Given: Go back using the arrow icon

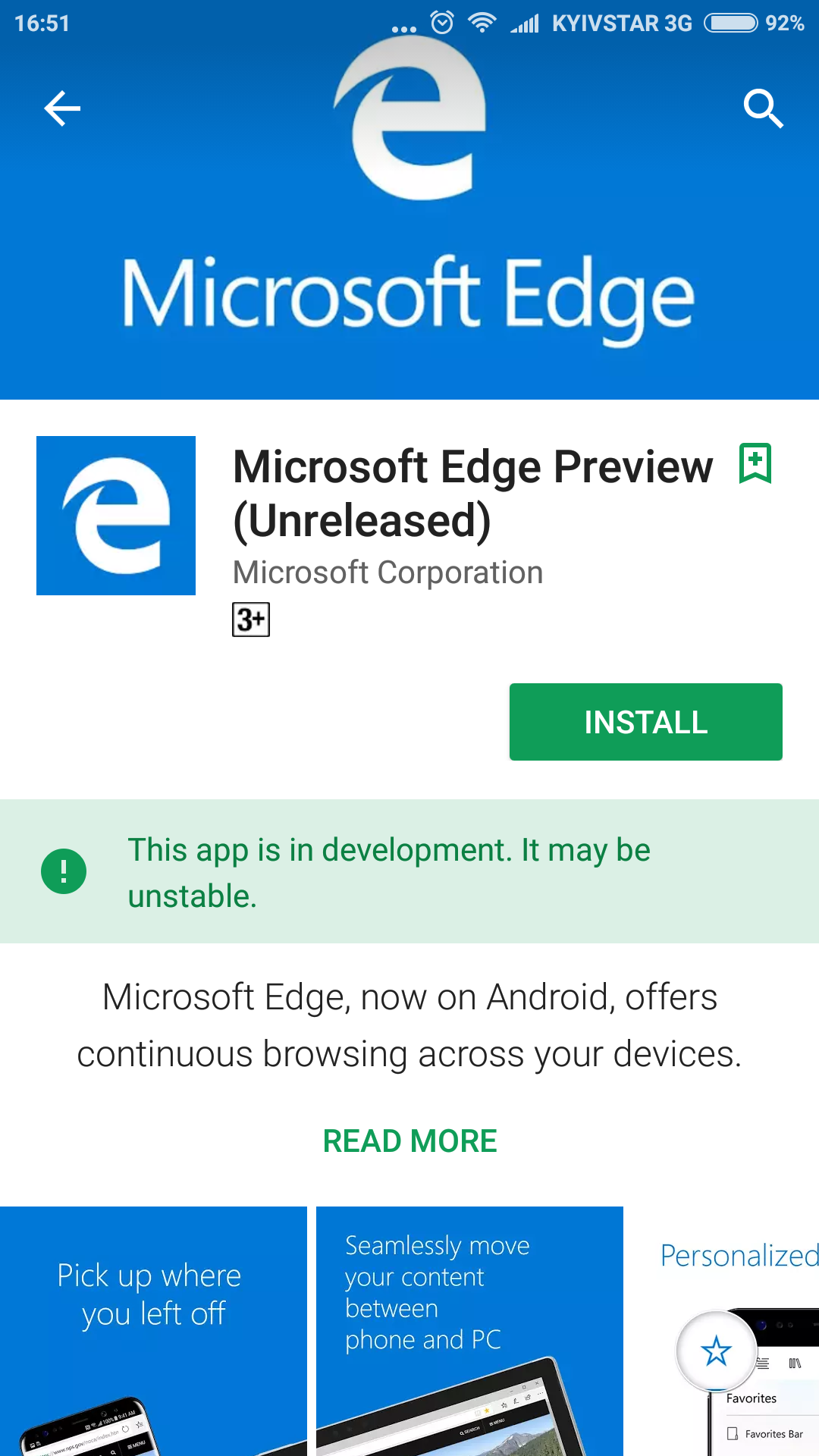Looking at the screenshot, I should [62, 108].
